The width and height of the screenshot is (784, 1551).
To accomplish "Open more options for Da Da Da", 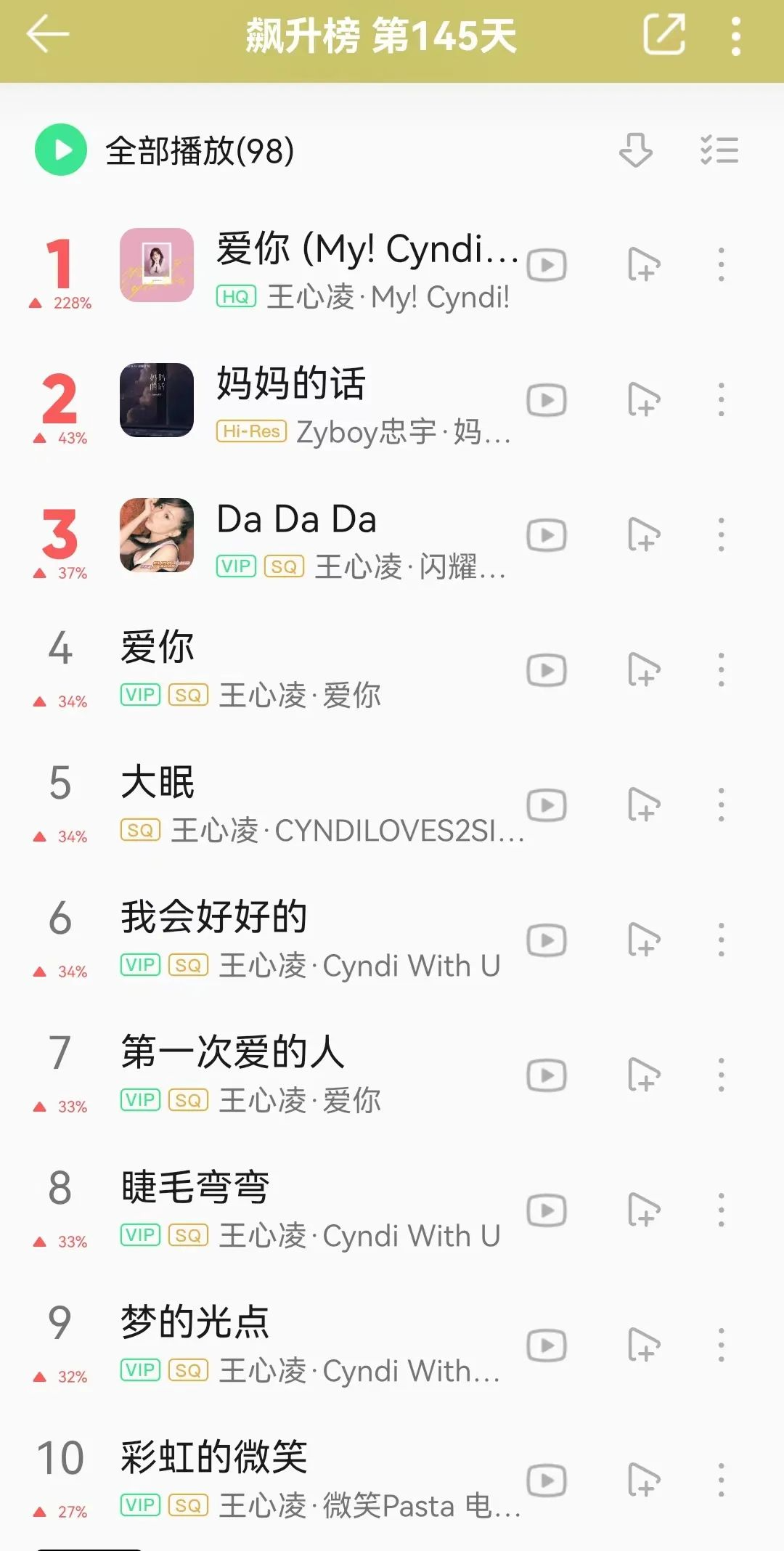I will [721, 535].
